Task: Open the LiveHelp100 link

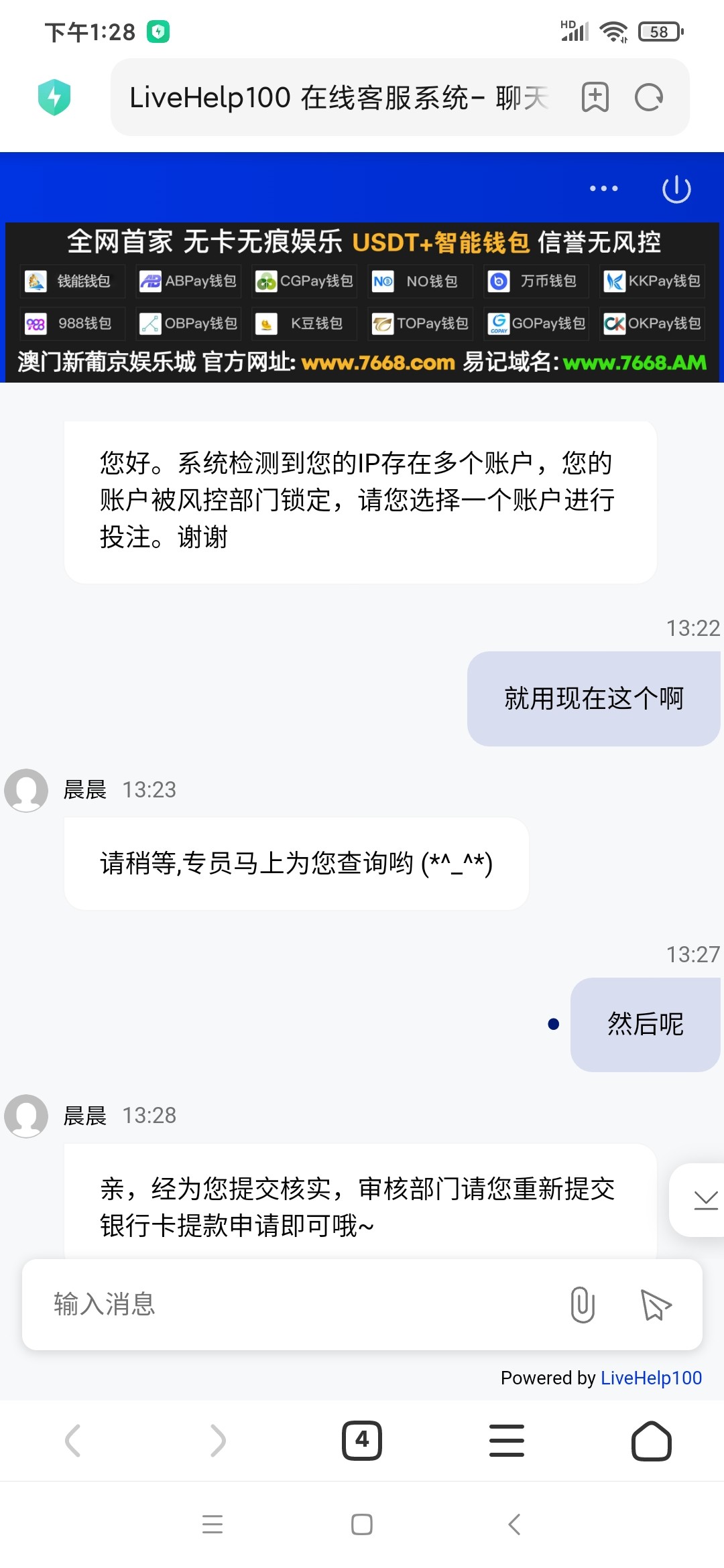Action: coord(651,1378)
